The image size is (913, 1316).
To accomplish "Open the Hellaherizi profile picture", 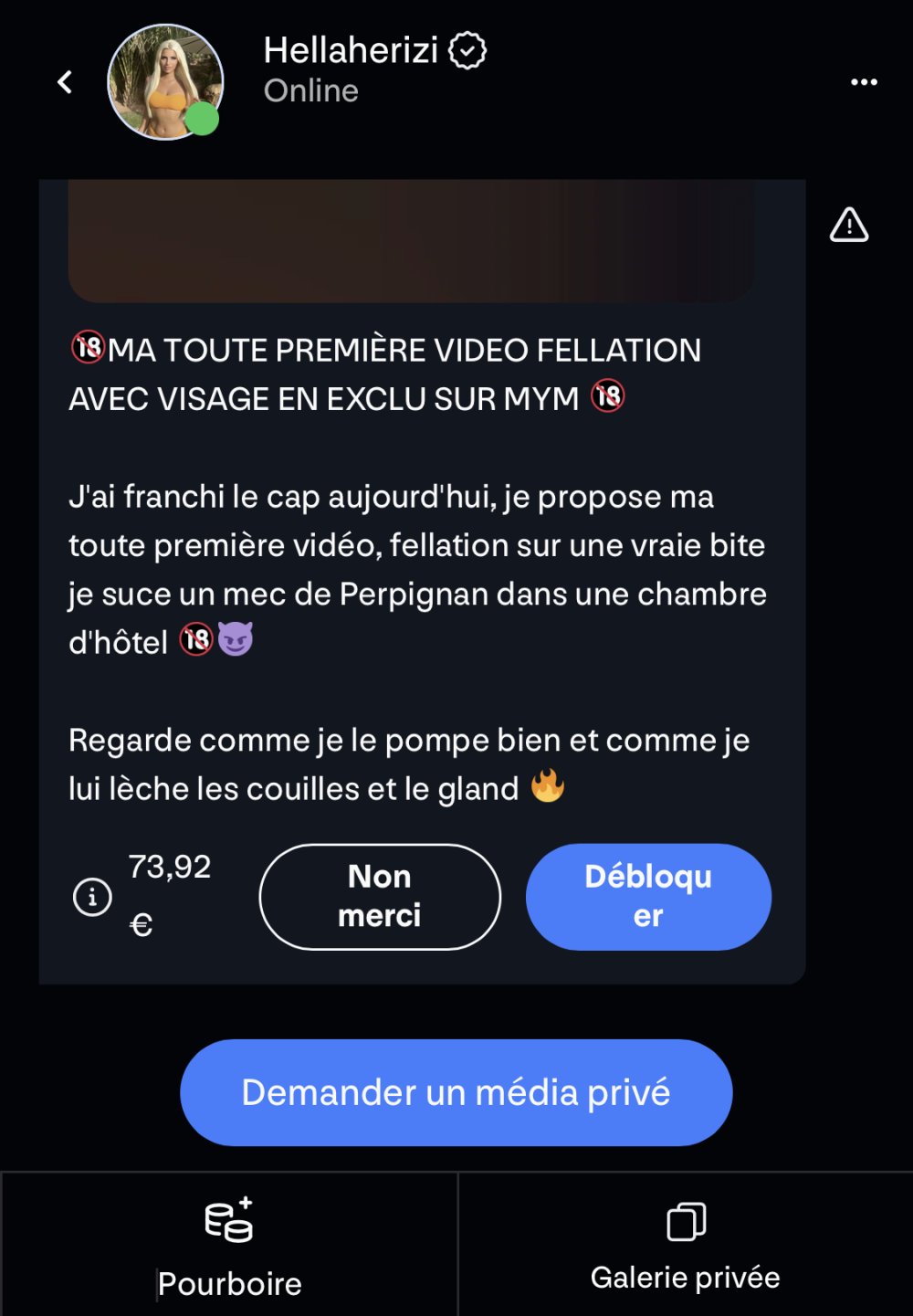I will click(165, 82).
